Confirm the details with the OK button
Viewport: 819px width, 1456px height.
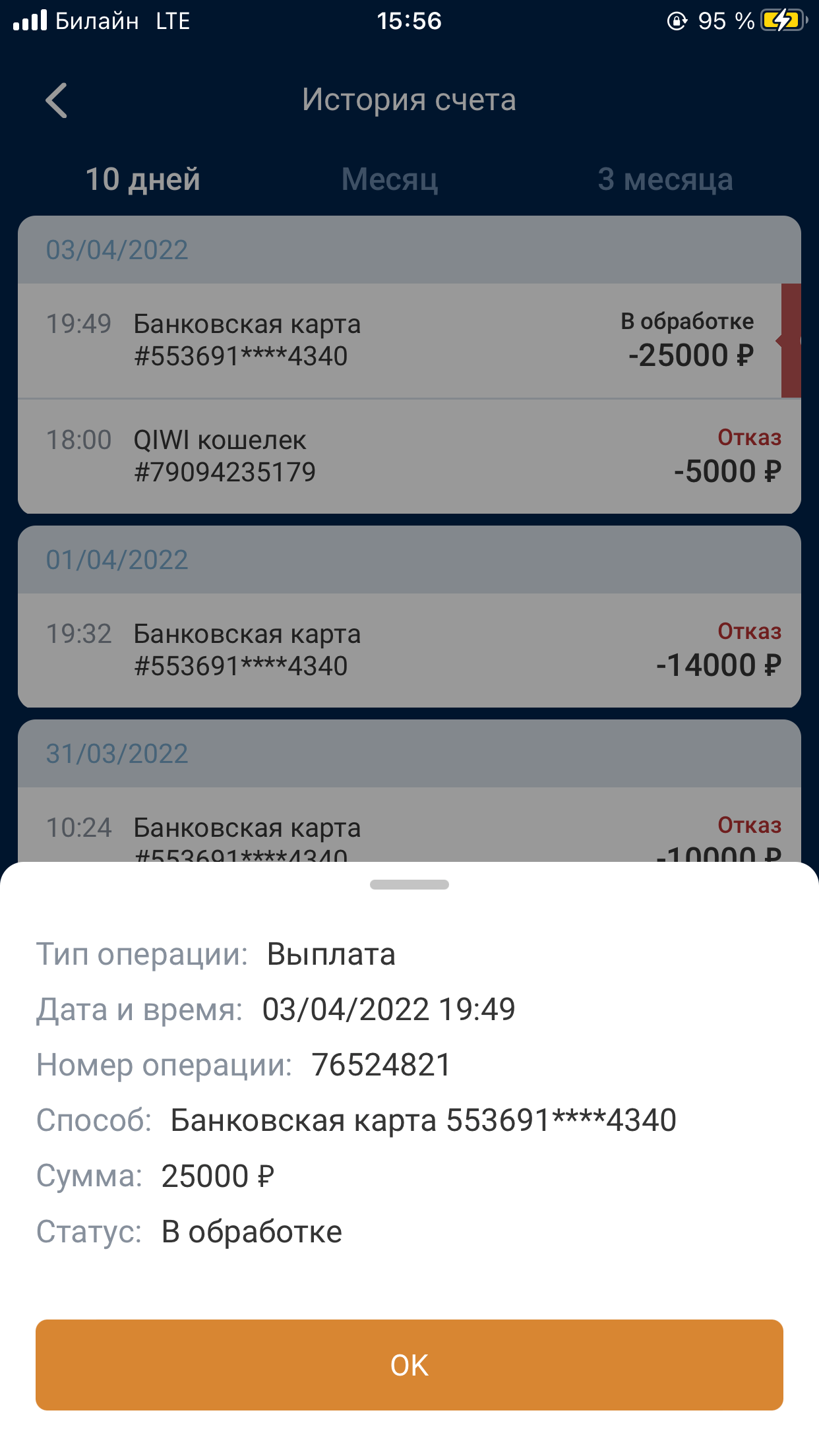point(409,1364)
